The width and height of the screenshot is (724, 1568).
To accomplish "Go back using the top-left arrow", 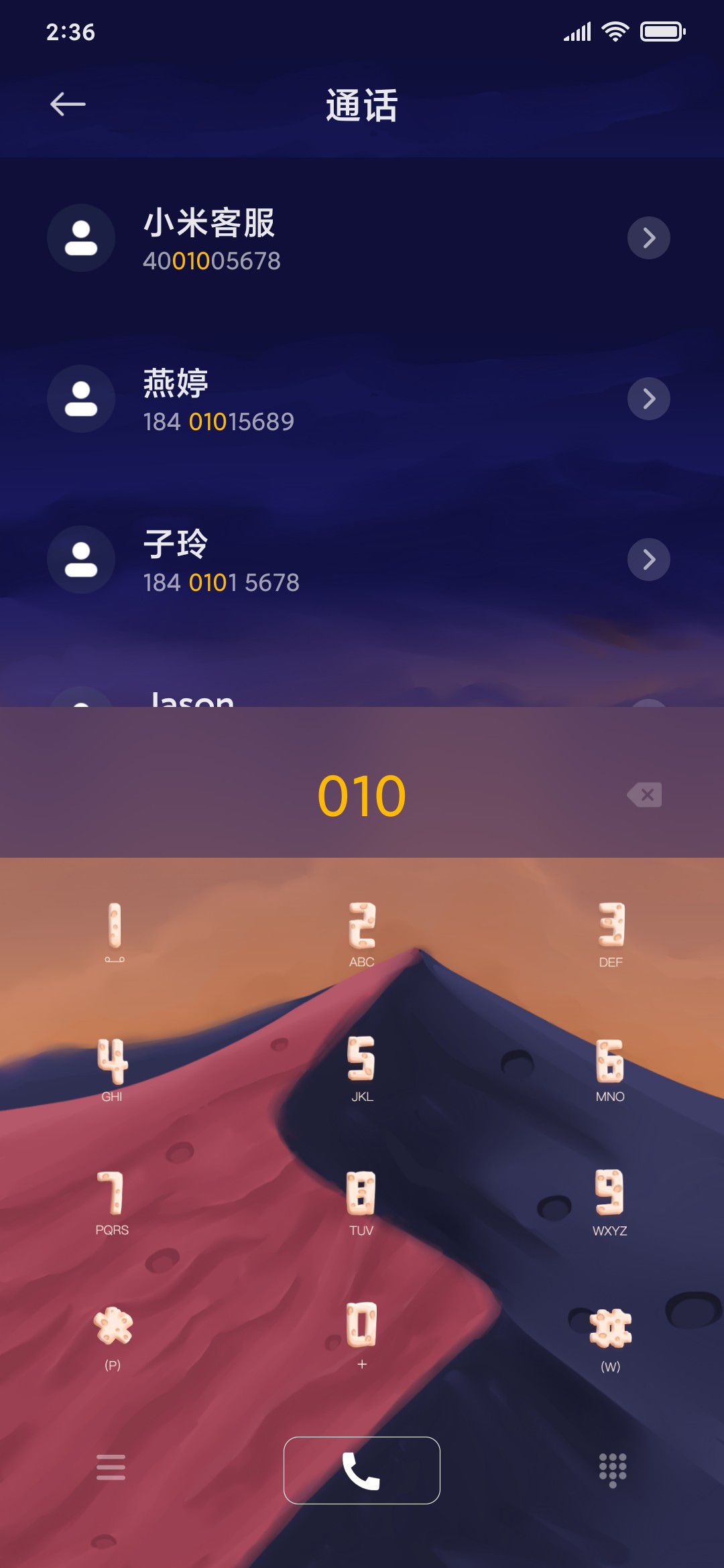I will coord(68,105).
